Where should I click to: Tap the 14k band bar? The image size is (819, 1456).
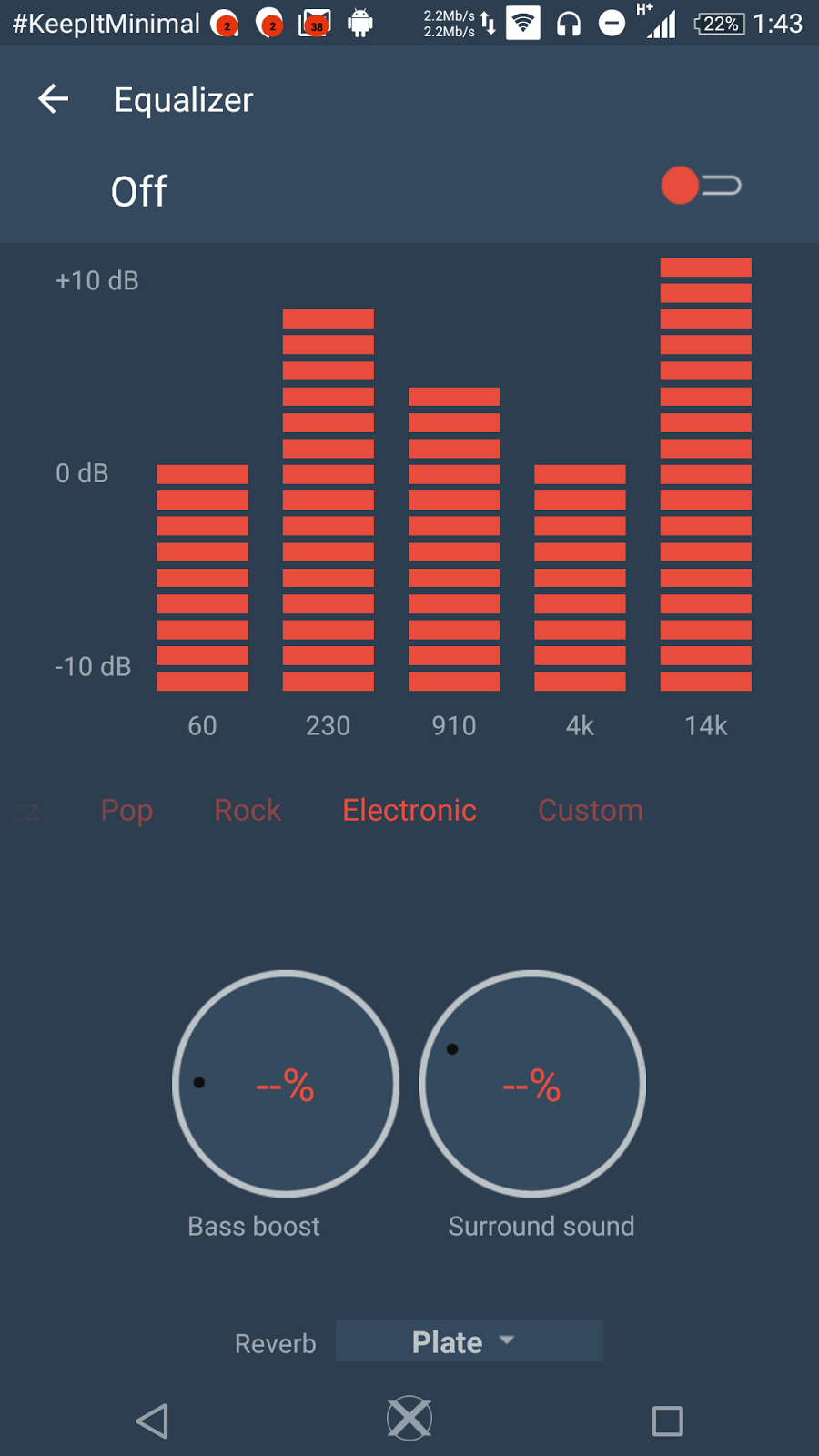click(706, 473)
